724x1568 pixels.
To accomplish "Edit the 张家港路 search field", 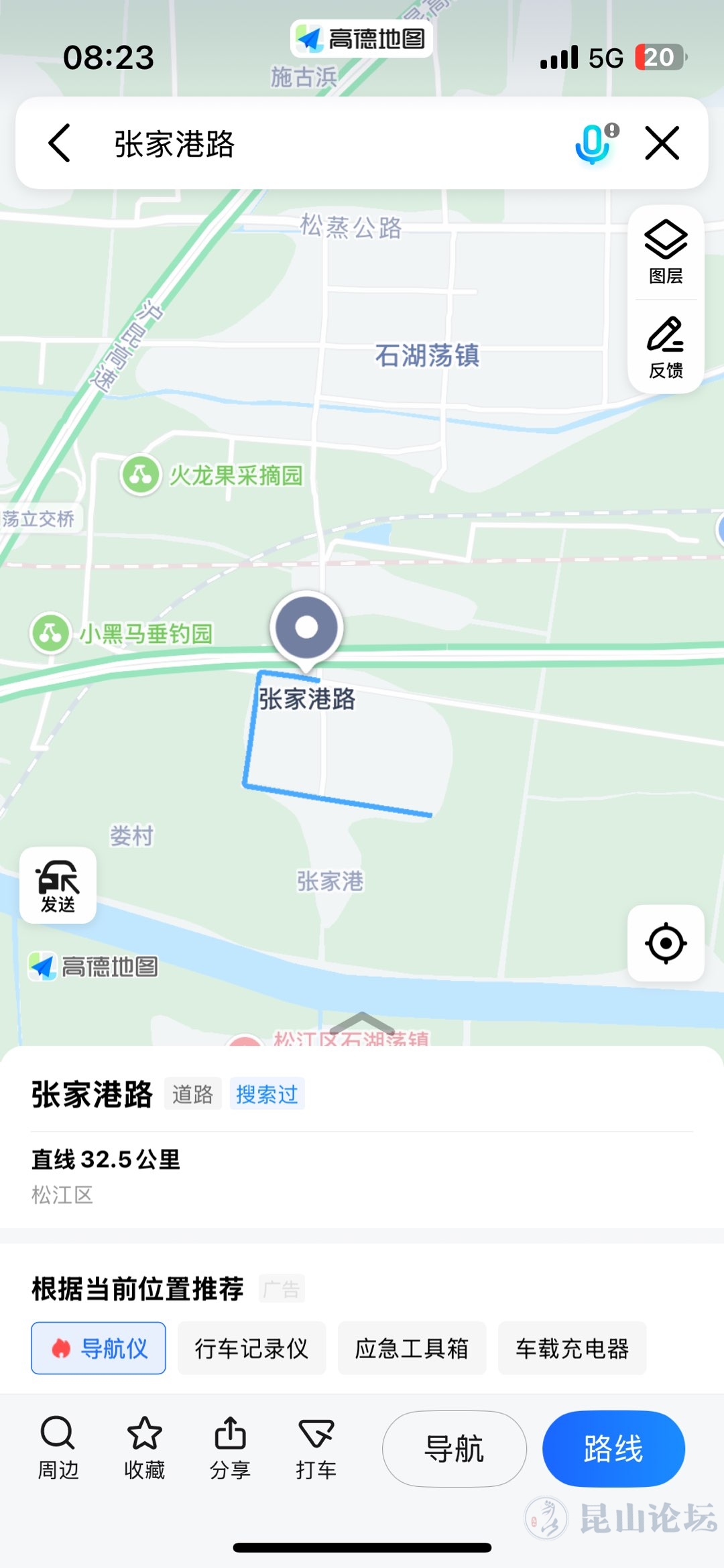I will (322, 143).
